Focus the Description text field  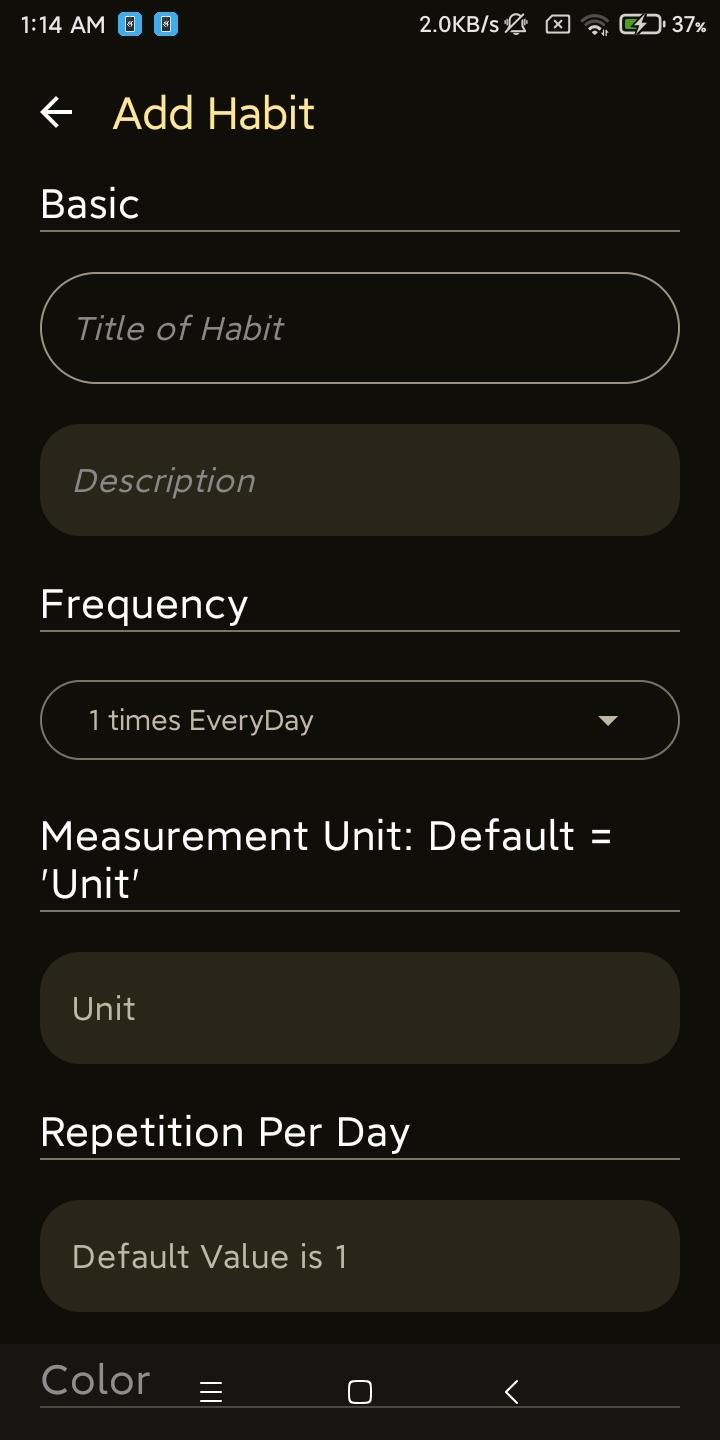click(x=360, y=480)
